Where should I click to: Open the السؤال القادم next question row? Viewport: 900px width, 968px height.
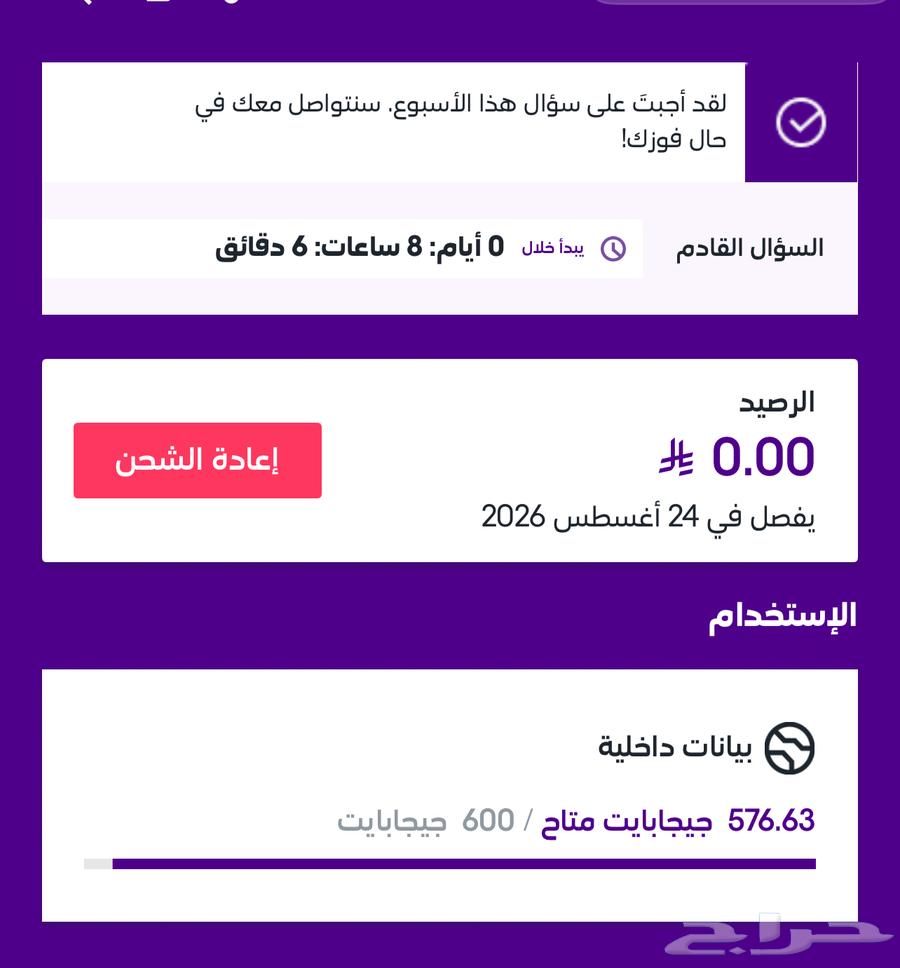(x=450, y=247)
